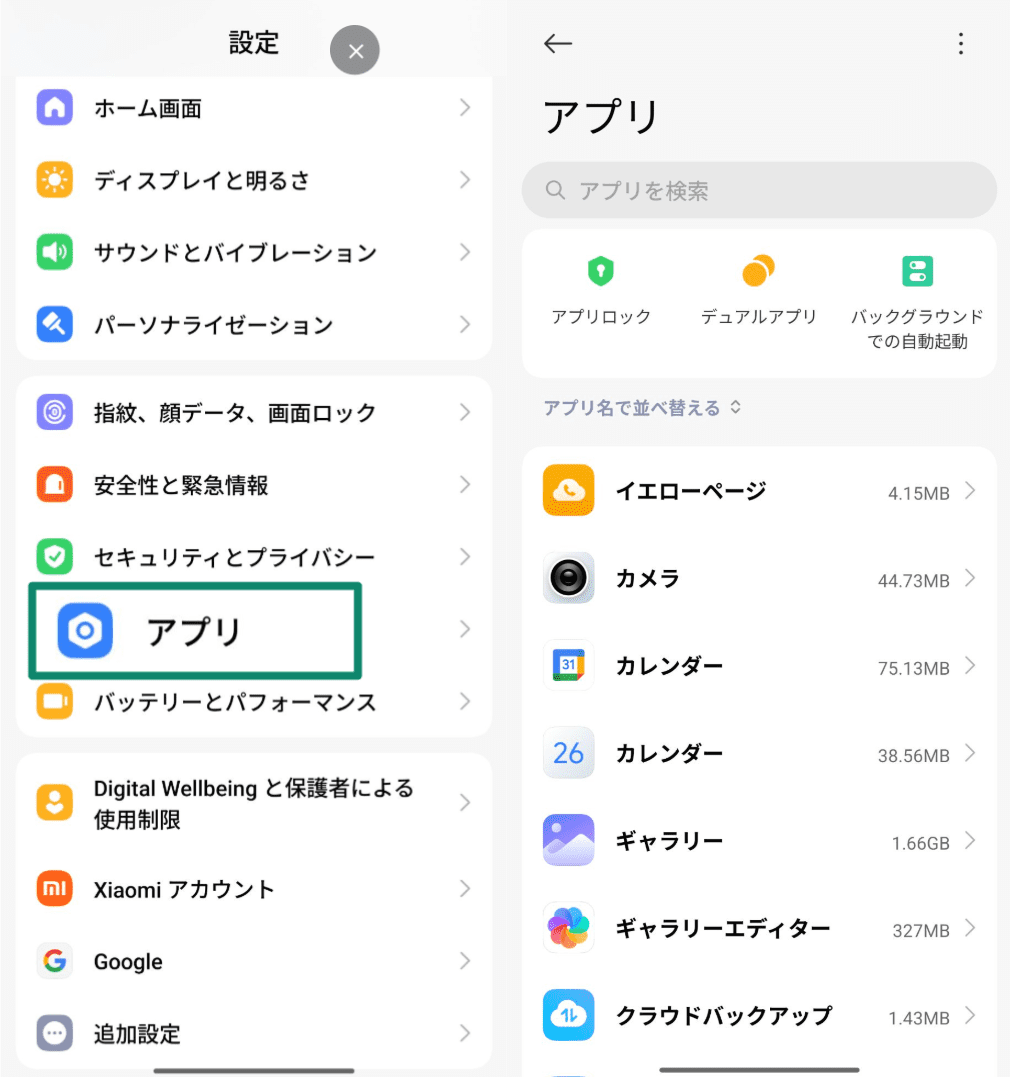Open the Gallery app icon
The width and height of the screenshot is (1010, 1077).
(568, 840)
